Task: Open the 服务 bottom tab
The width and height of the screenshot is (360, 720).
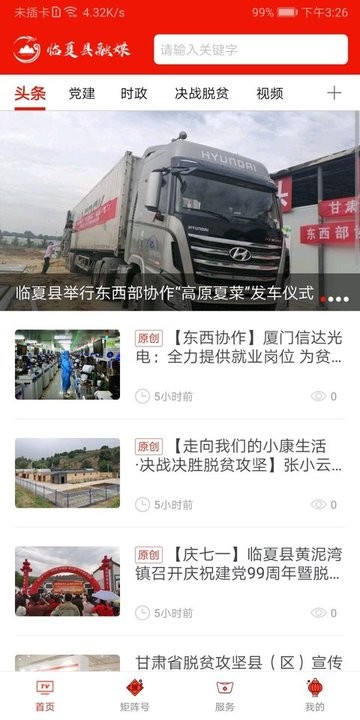Action: (x=225, y=695)
